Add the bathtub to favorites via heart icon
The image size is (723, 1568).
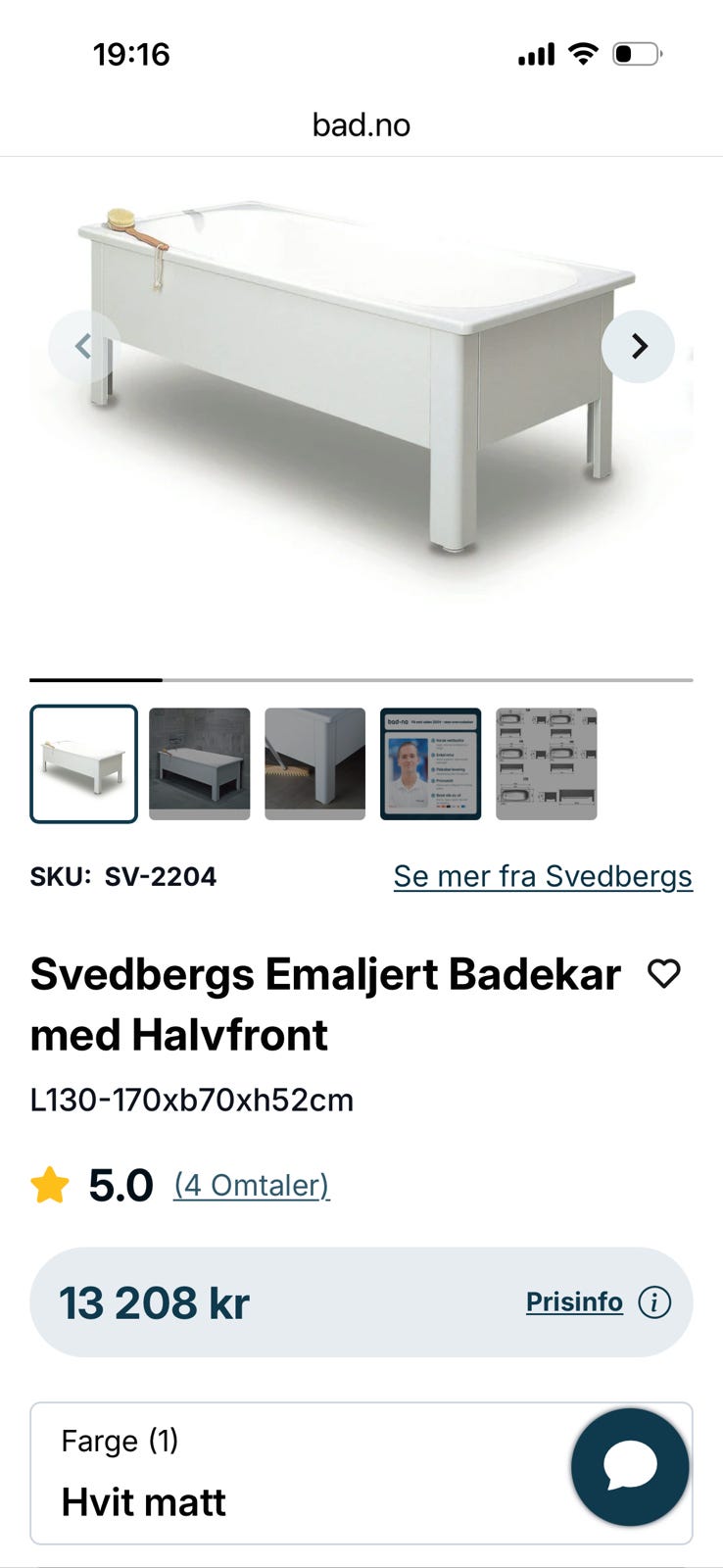[664, 974]
